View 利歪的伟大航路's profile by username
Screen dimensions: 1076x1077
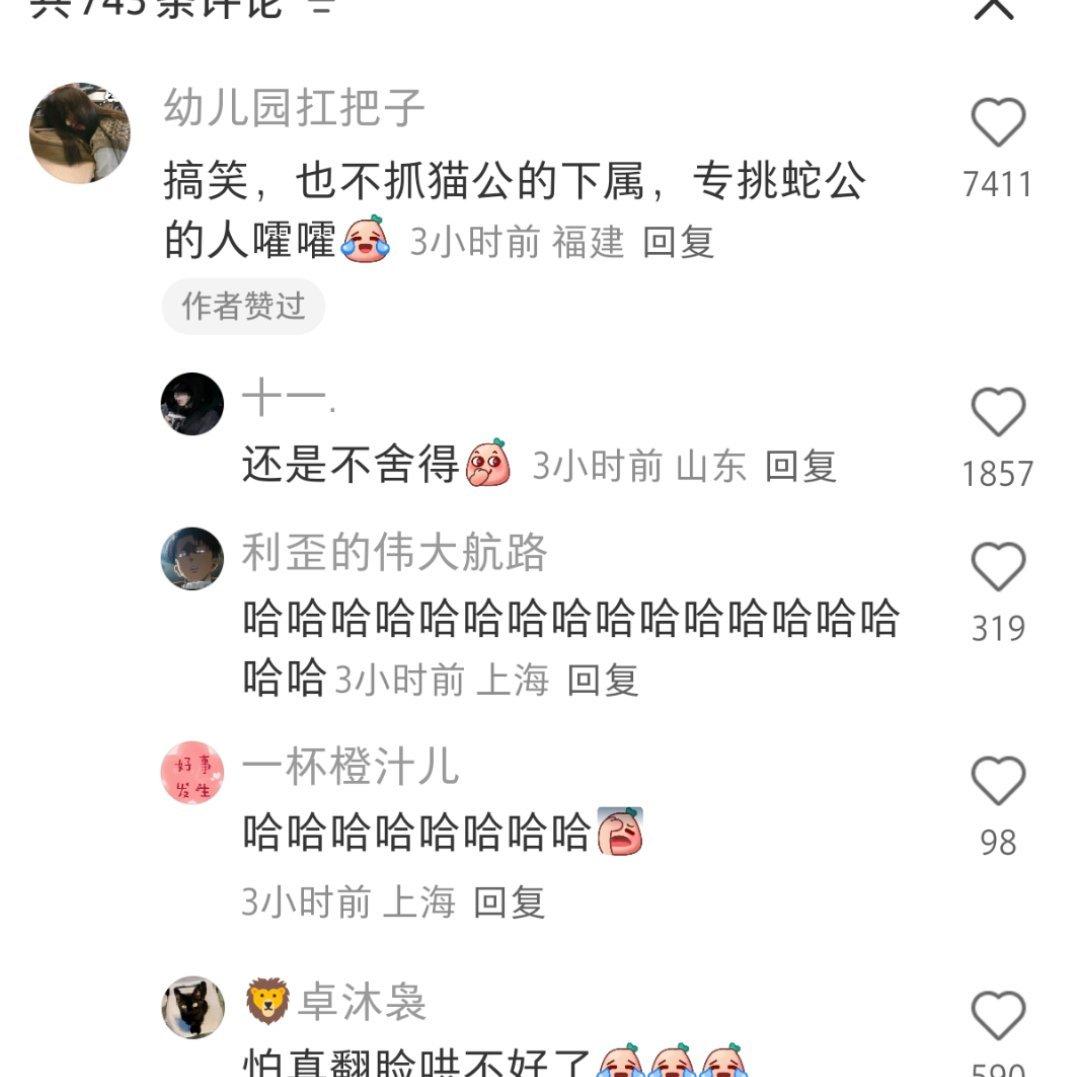point(394,552)
